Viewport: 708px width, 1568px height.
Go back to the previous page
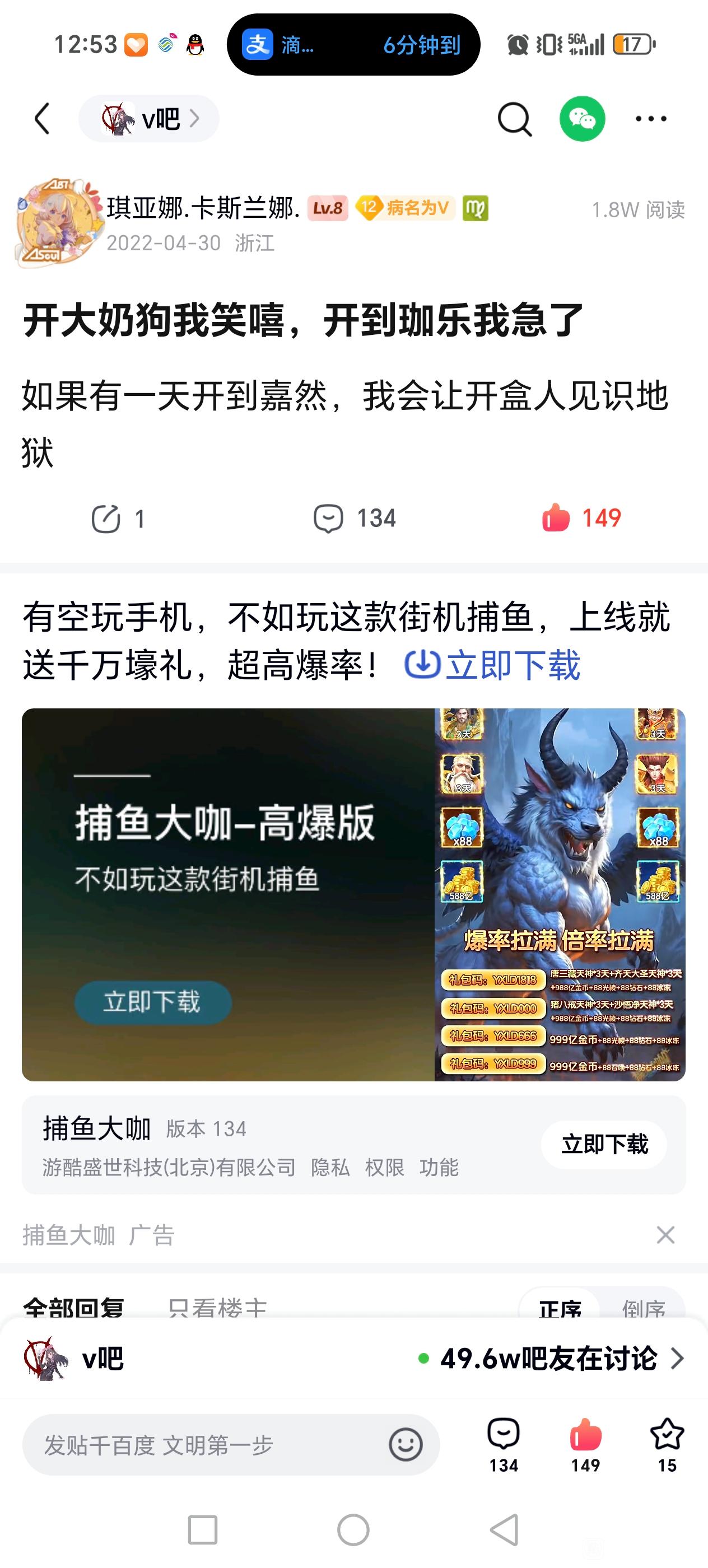coord(42,118)
